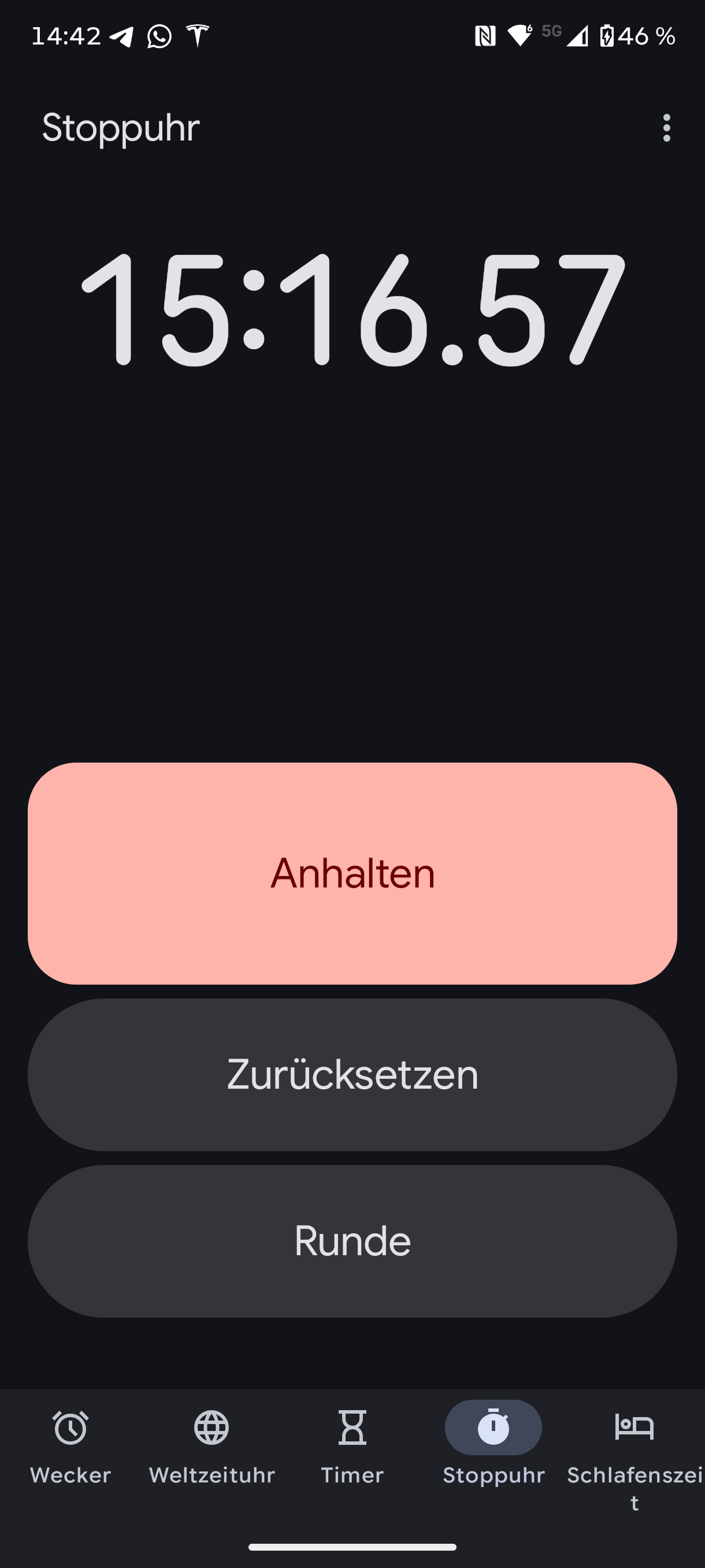Record a lap with Runde
This screenshot has height=1568, width=705.
click(x=352, y=1241)
